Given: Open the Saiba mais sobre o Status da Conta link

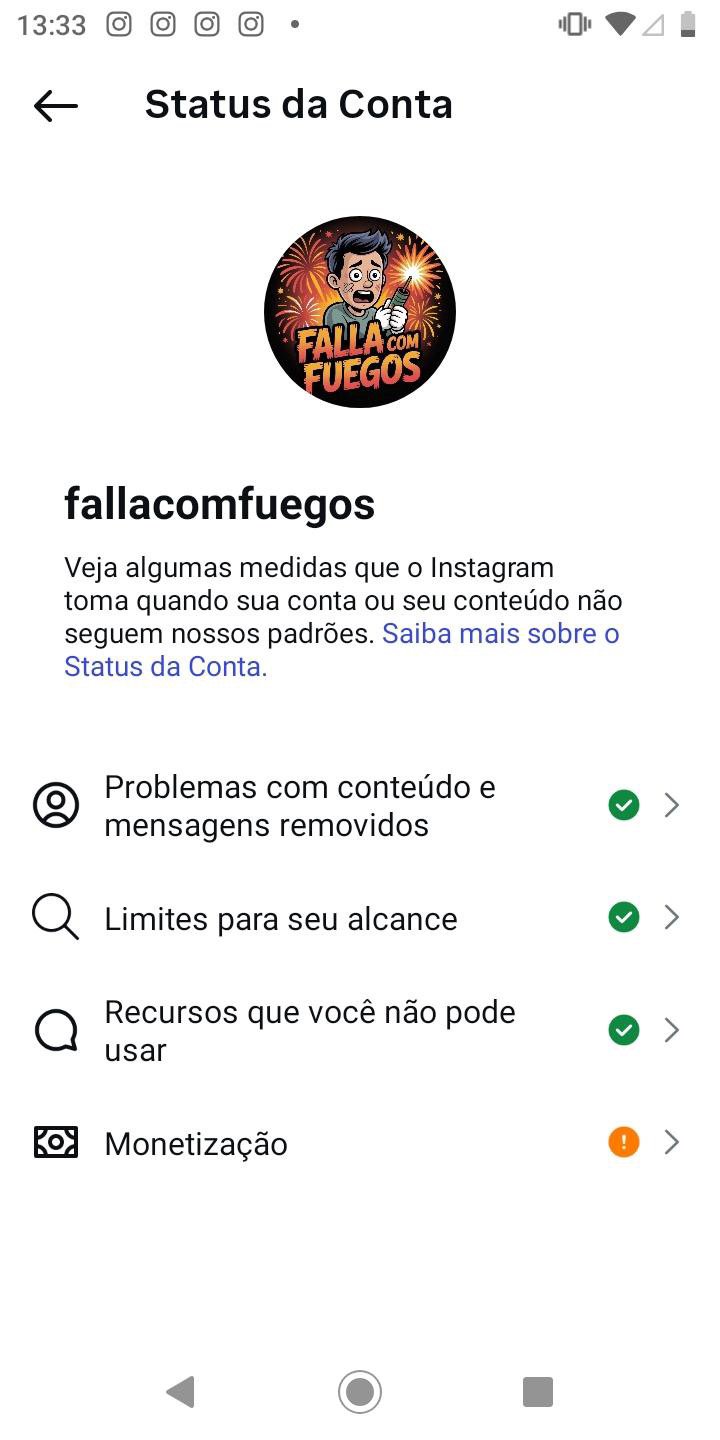Looking at the screenshot, I should pyautogui.click(x=500, y=634).
